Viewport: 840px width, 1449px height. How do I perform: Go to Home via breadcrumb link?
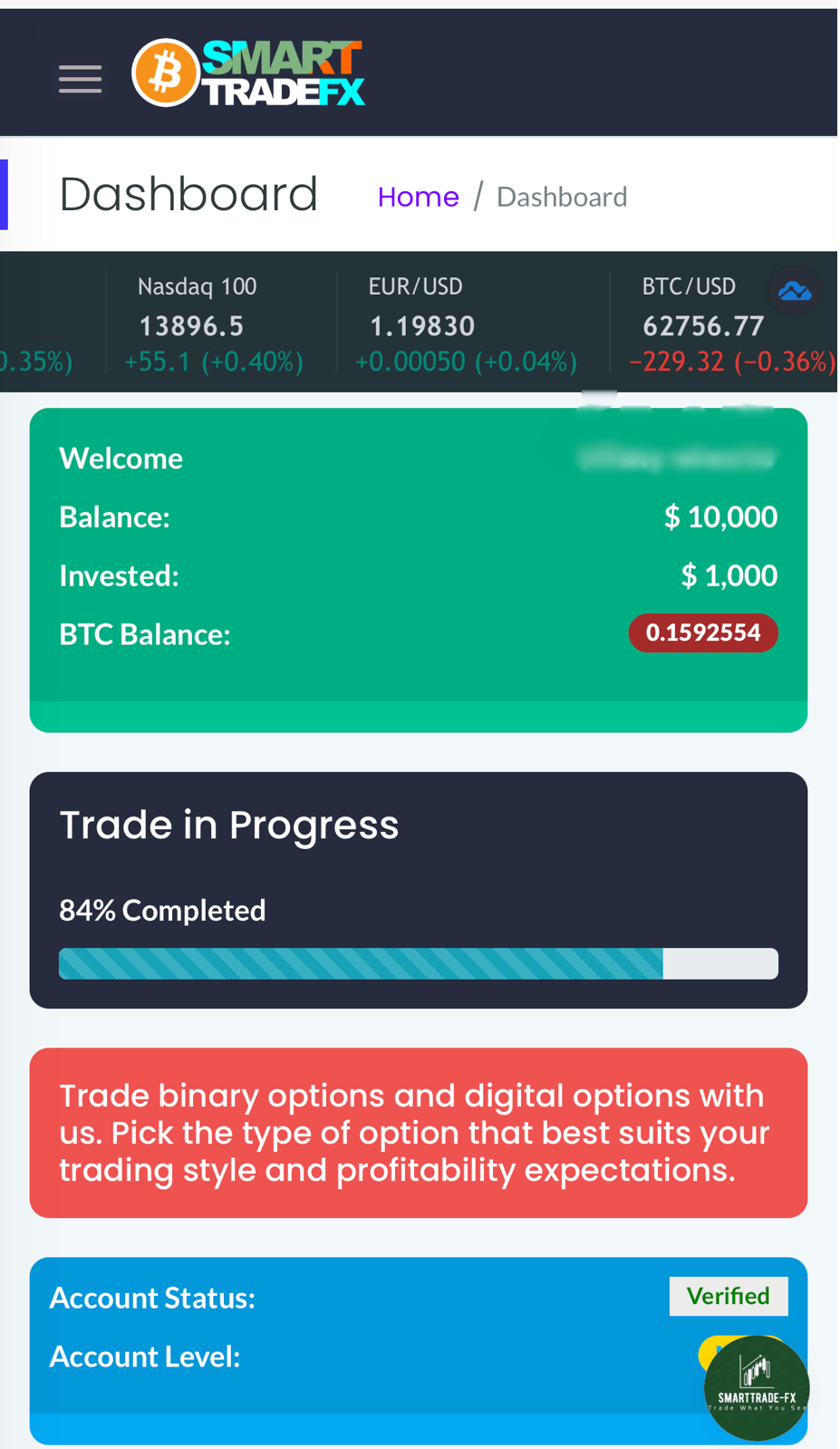[x=418, y=197]
